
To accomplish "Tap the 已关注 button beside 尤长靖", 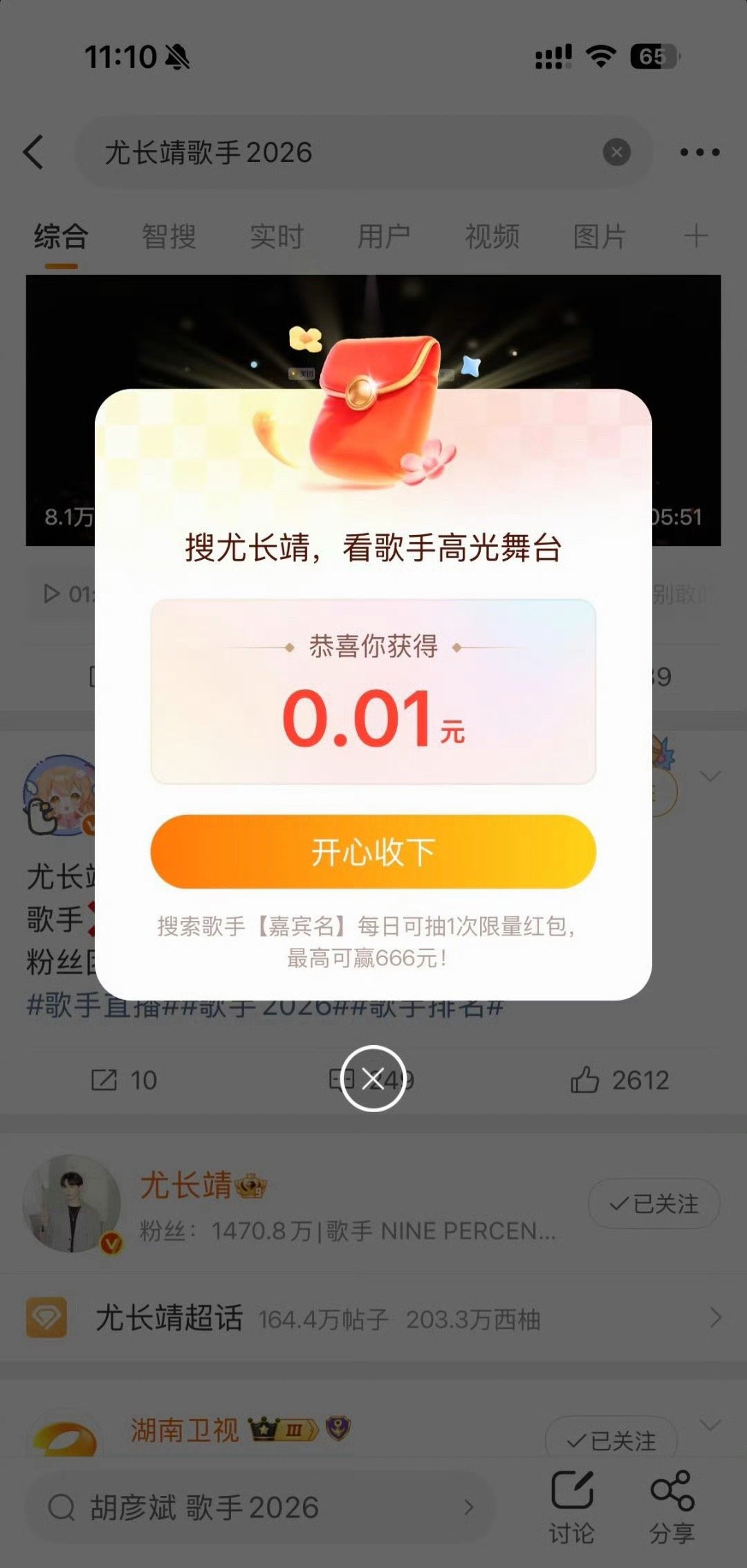I will [654, 1204].
